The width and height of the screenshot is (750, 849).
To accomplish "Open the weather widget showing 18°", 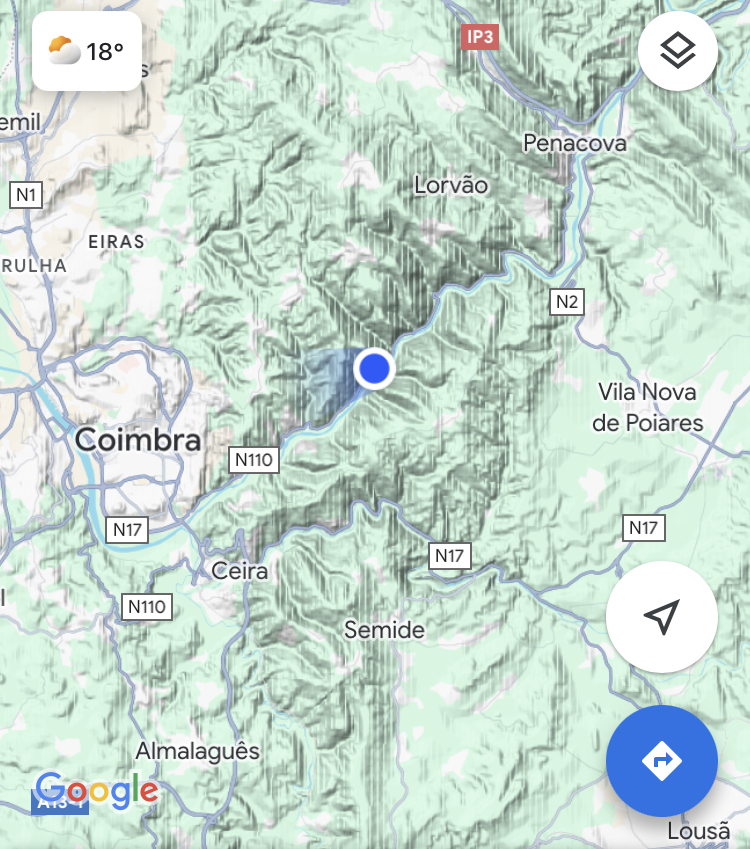I will (x=87, y=51).
